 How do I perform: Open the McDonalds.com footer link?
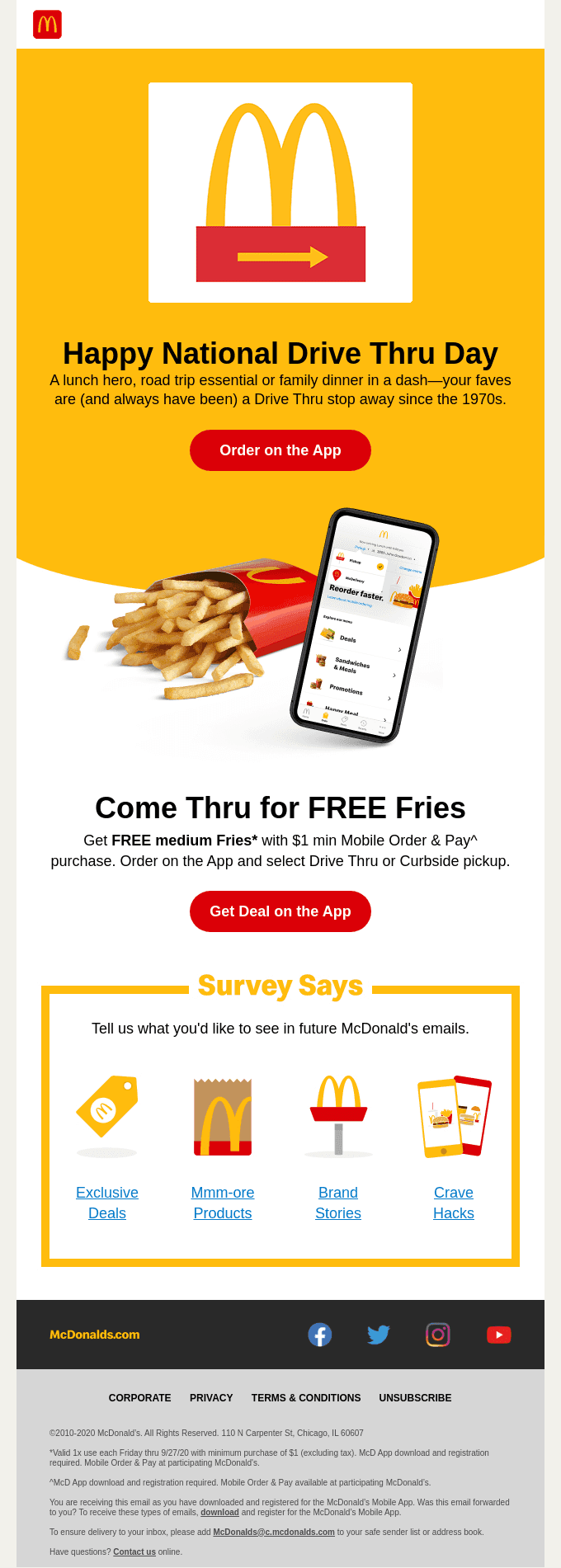click(x=95, y=1335)
